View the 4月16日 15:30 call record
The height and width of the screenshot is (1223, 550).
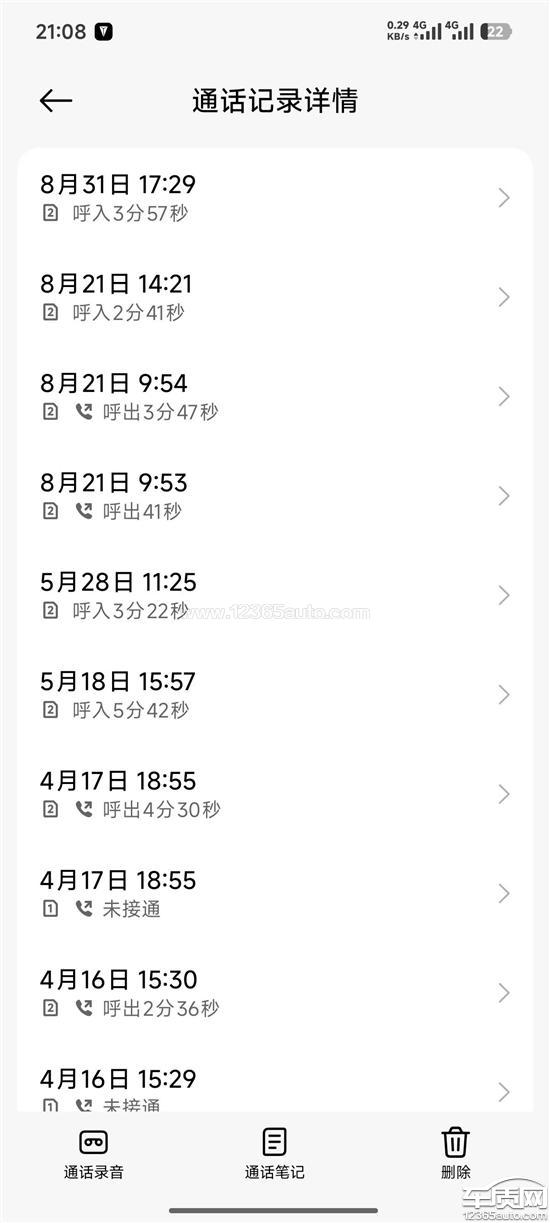[275, 992]
